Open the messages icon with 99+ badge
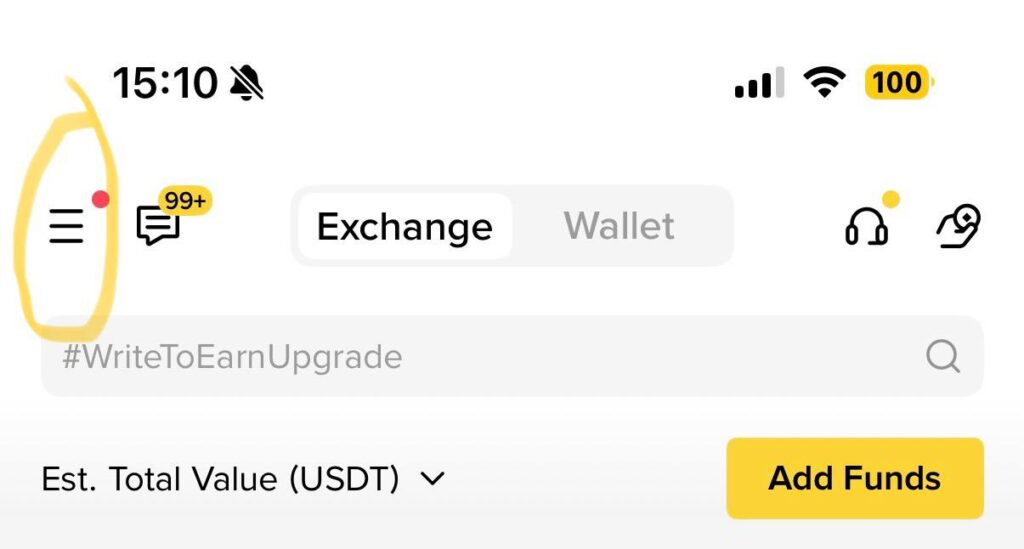This screenshot has width=1024, height=549. (158, 227)
